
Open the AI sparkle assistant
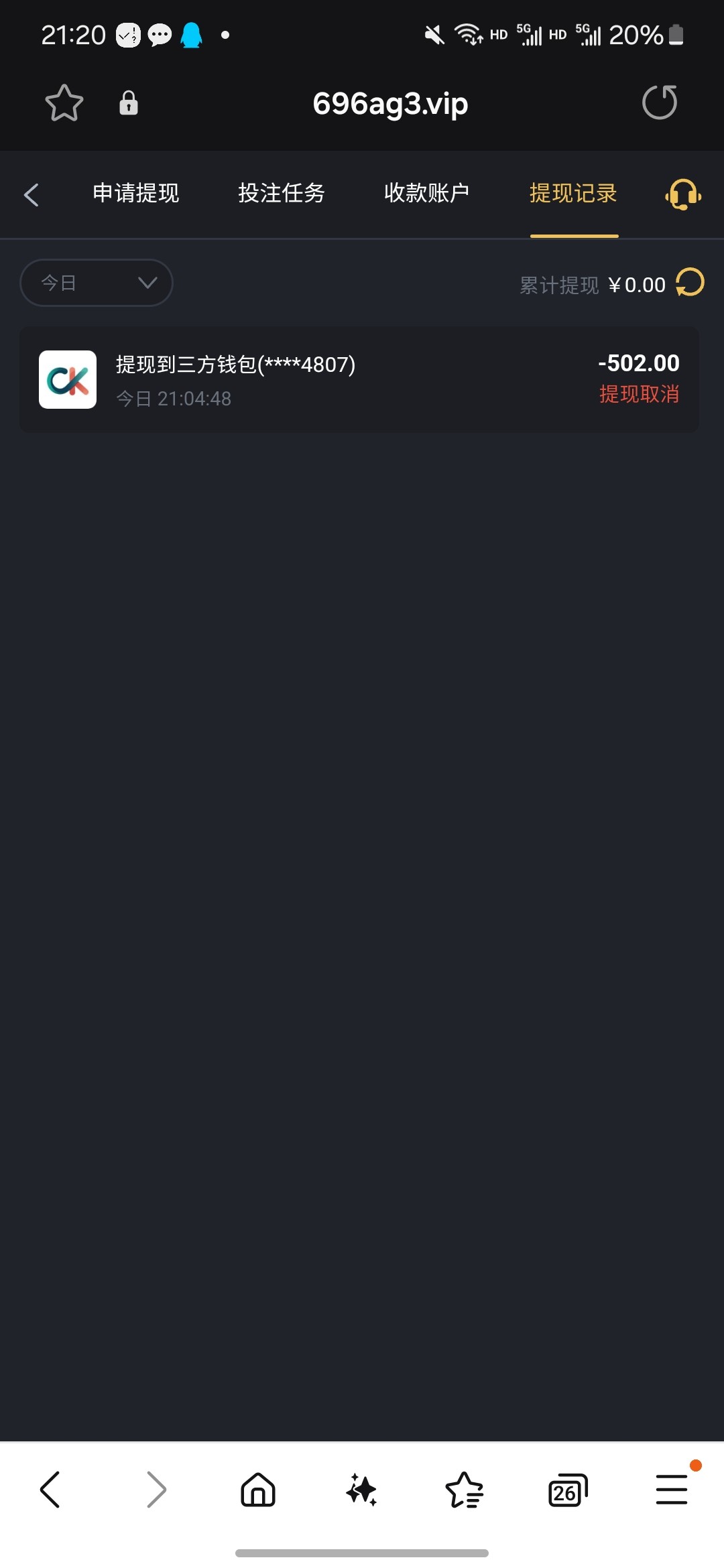pyautogui.click(x=361, y=1490)
